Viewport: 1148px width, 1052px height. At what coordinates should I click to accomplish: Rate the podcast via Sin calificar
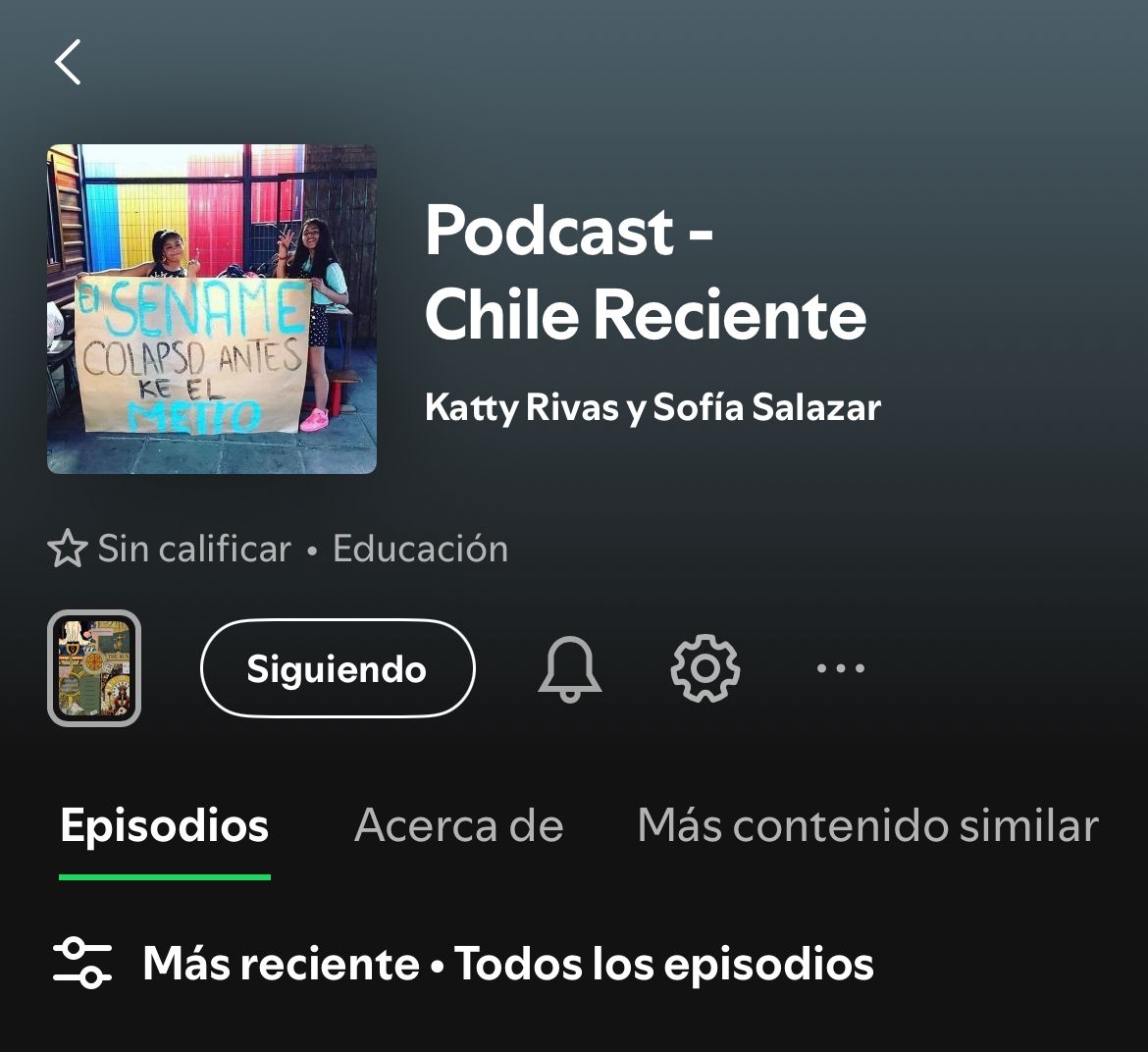click(x=170, y=549)
